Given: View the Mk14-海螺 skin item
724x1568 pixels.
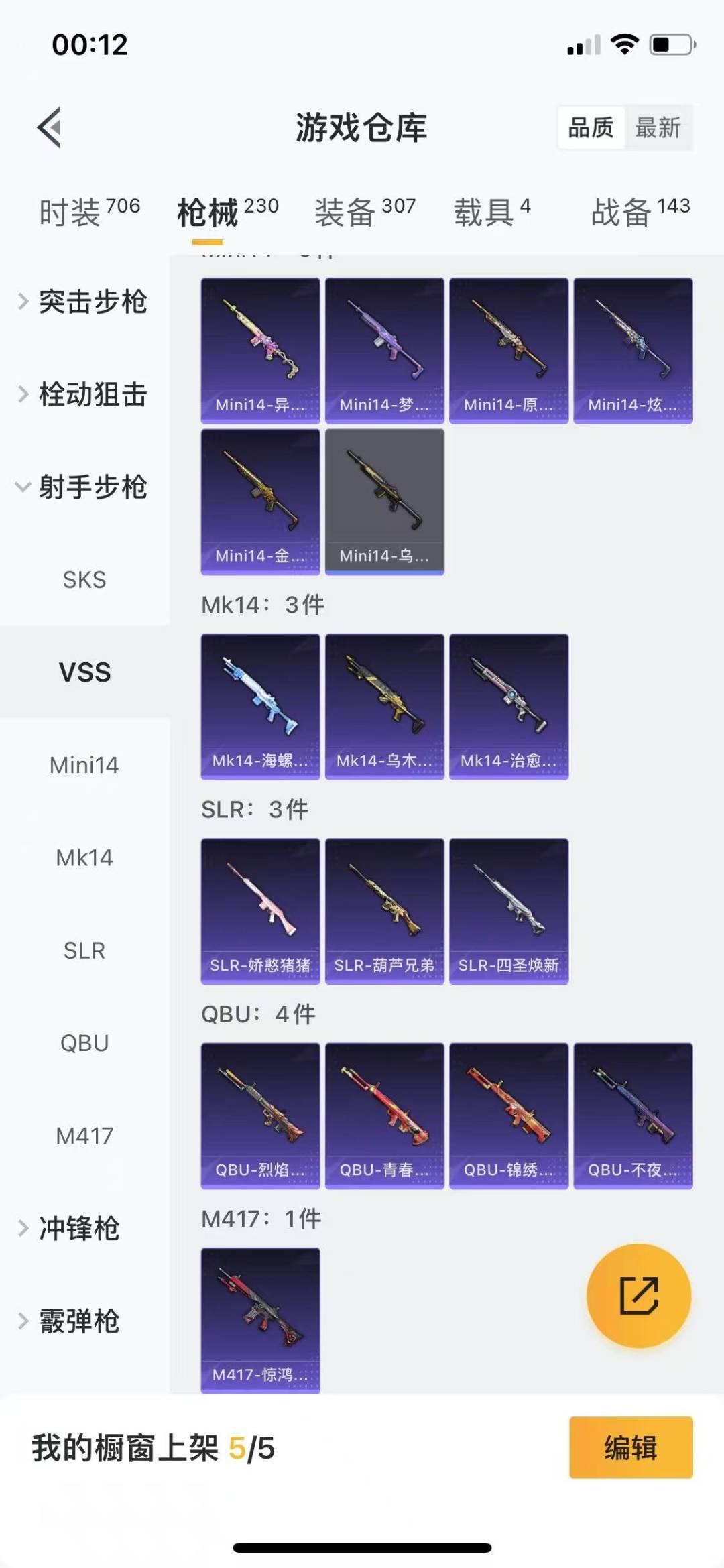Looking at the screenshot, I should click(260, 706).
